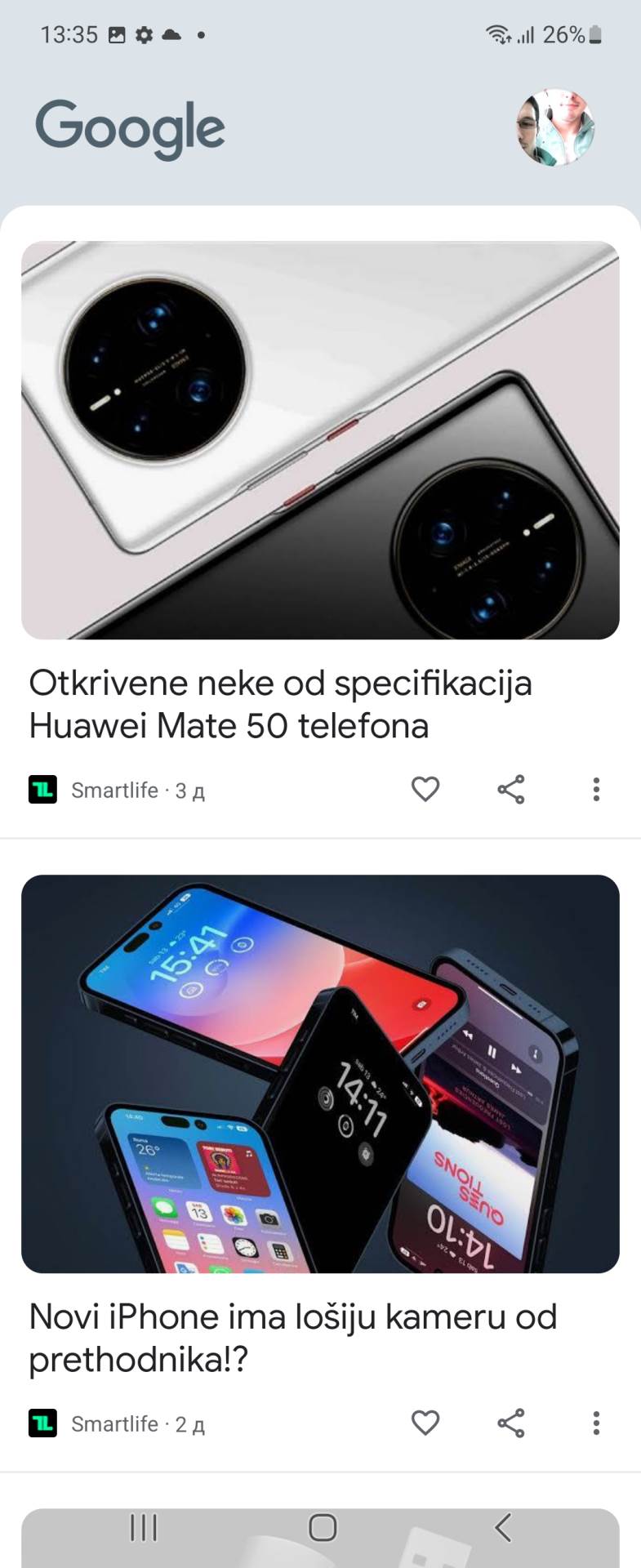Open overflow menu for Novi iPhone article
The width and height of the screenshot is (641, 1568).
pos(596,1423)
